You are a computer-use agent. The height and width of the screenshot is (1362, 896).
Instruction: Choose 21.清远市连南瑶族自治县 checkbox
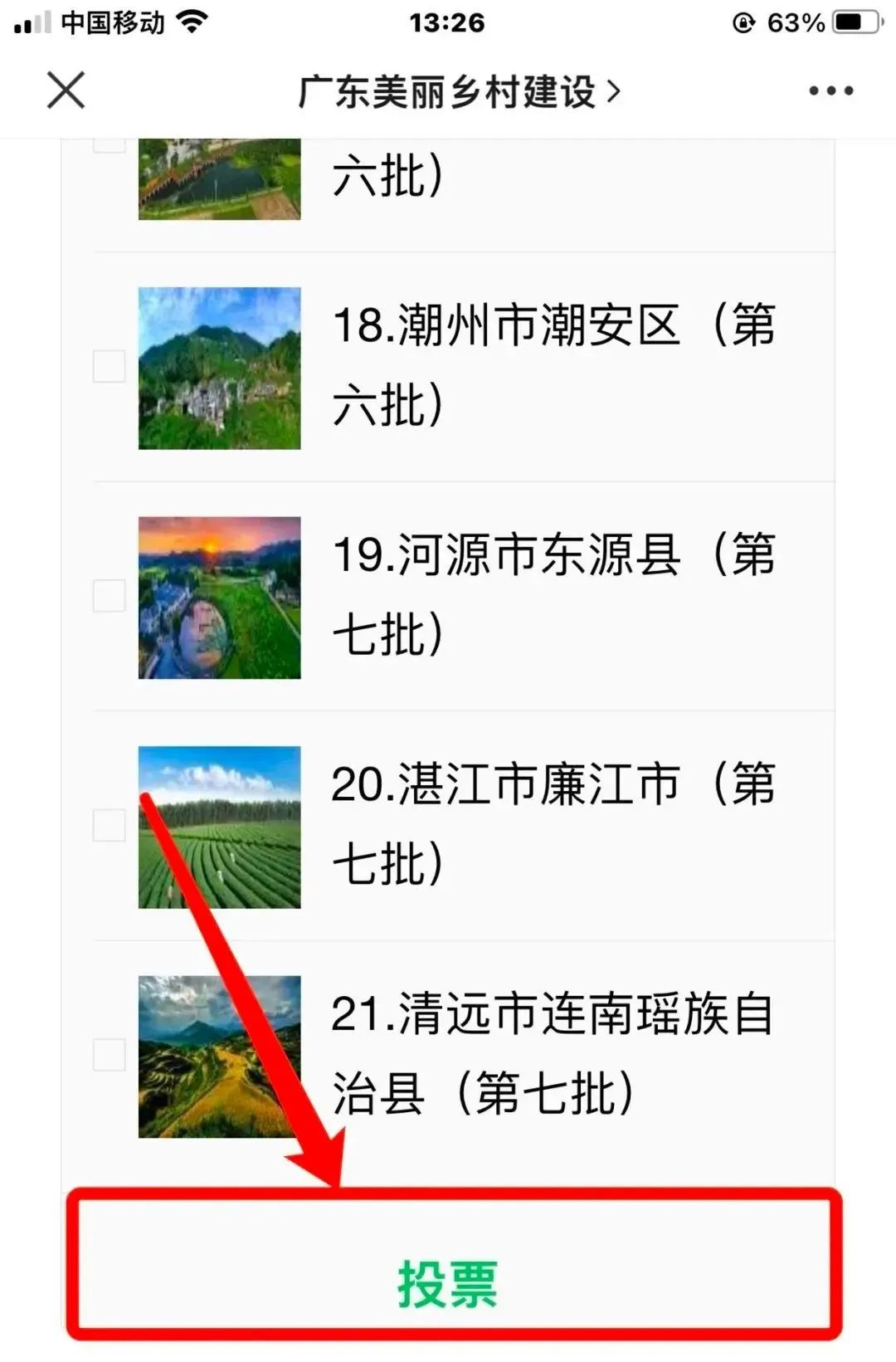pyautogui.click(x=109, y=1055)
